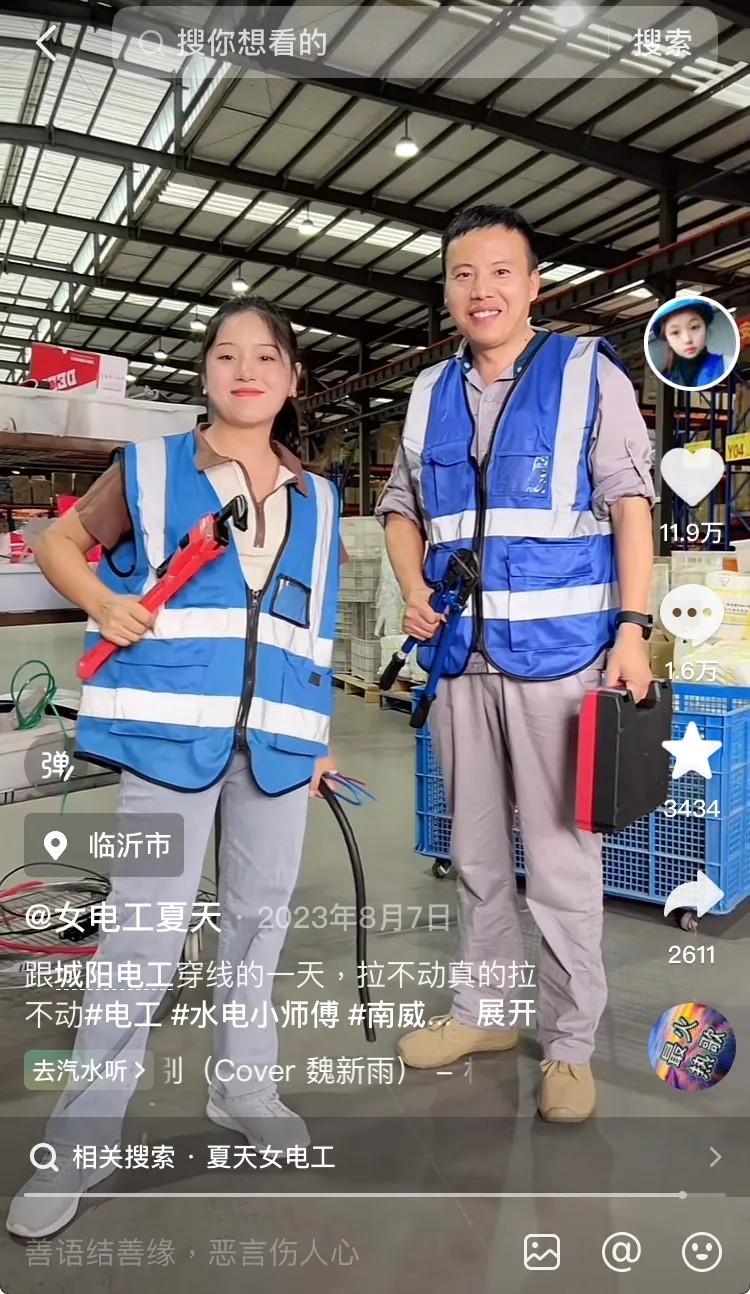Focus the comment field 善语结善缘
This screenshot has width=750, height=1294.
[192, 1252]
